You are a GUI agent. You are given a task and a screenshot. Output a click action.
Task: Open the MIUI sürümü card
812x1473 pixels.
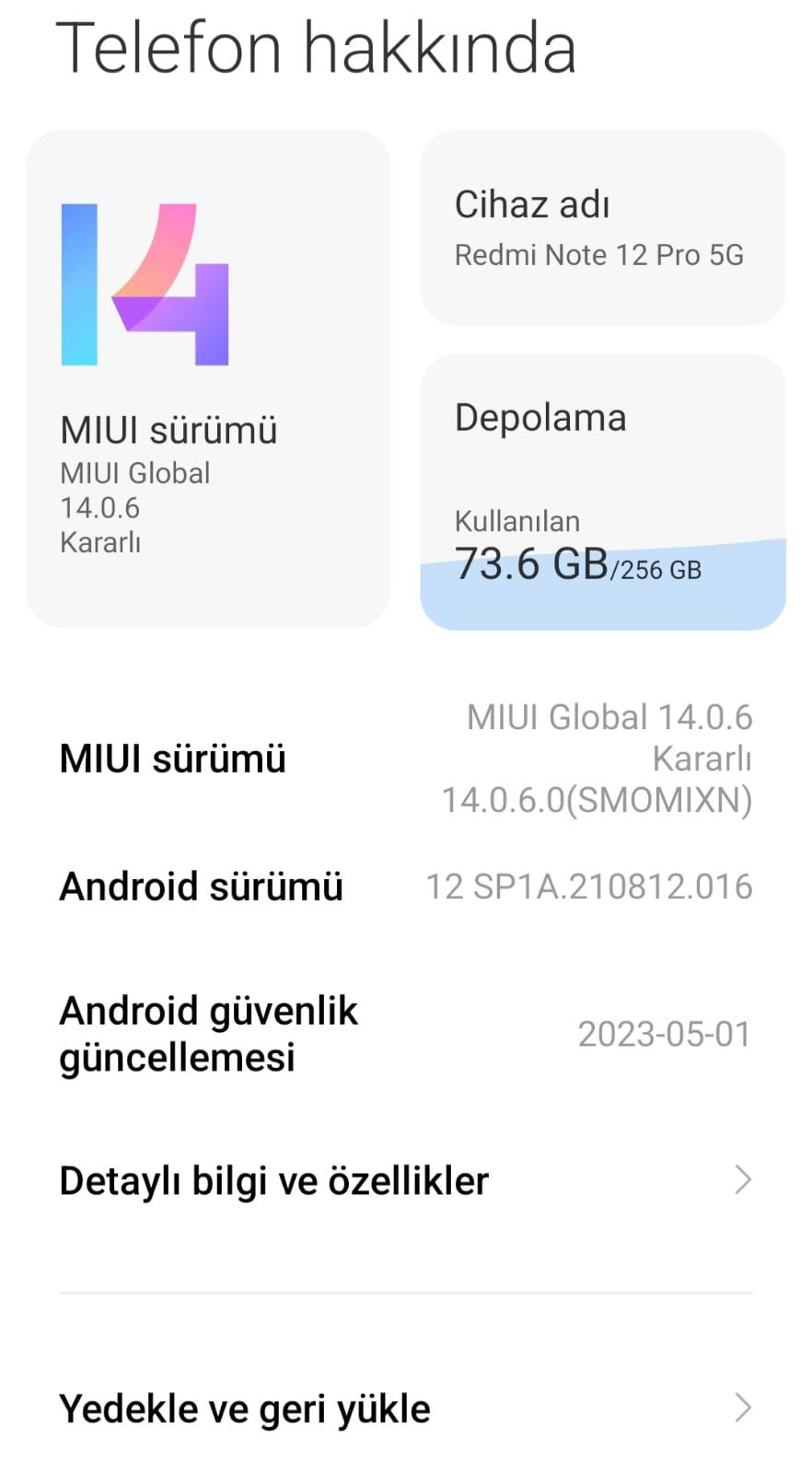[207, 377]
